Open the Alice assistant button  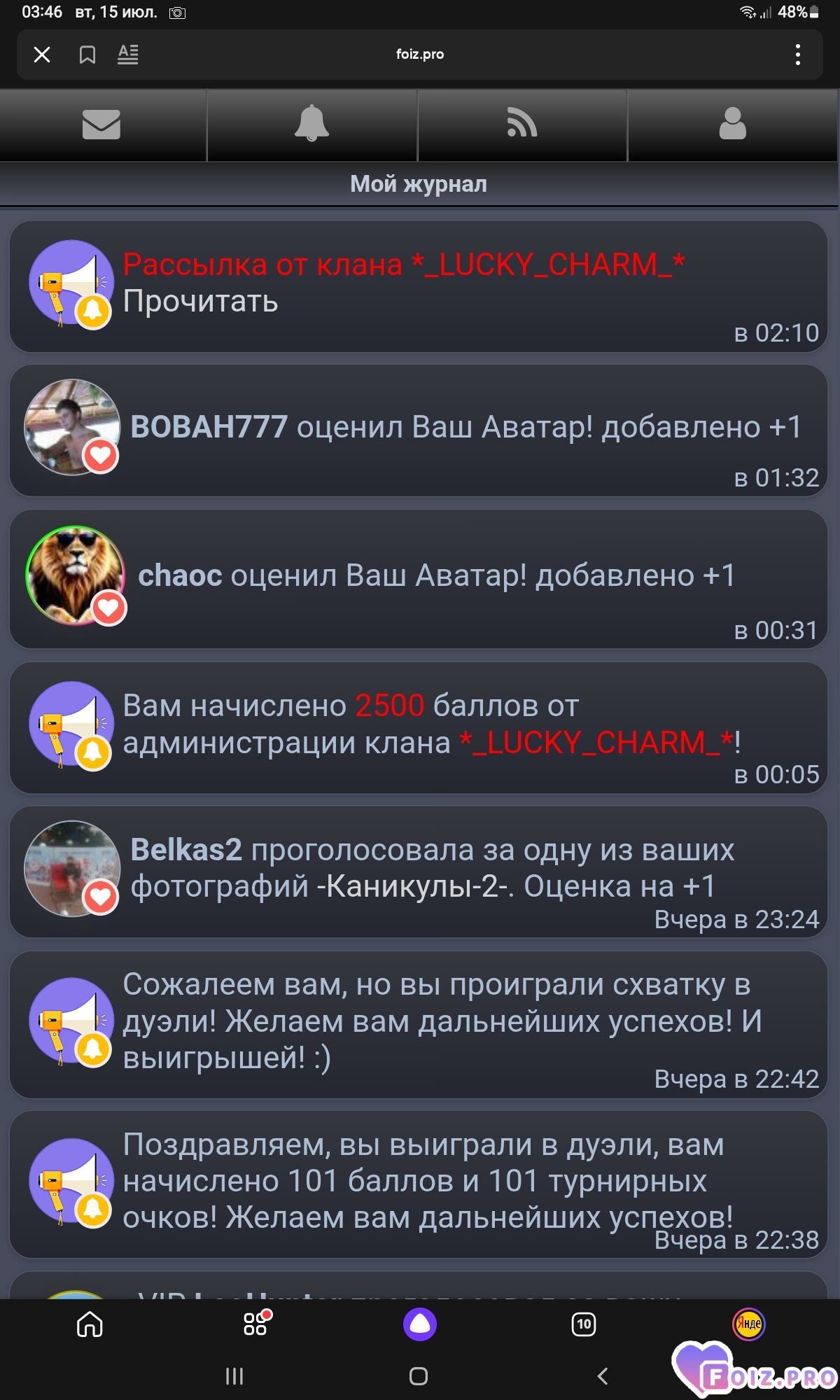tap(420, 1324)
